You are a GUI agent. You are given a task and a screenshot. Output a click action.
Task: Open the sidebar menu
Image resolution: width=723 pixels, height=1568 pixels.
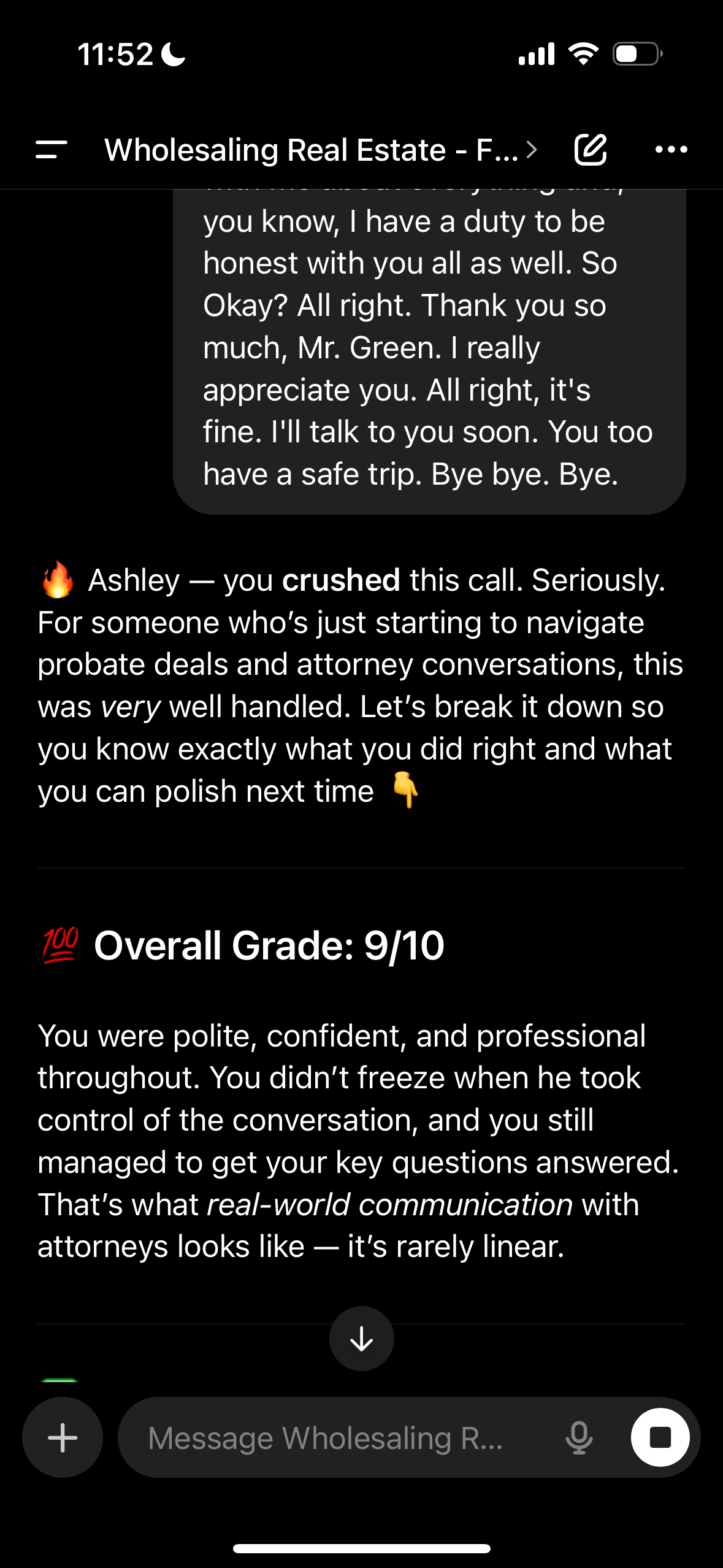pos(52,150)
